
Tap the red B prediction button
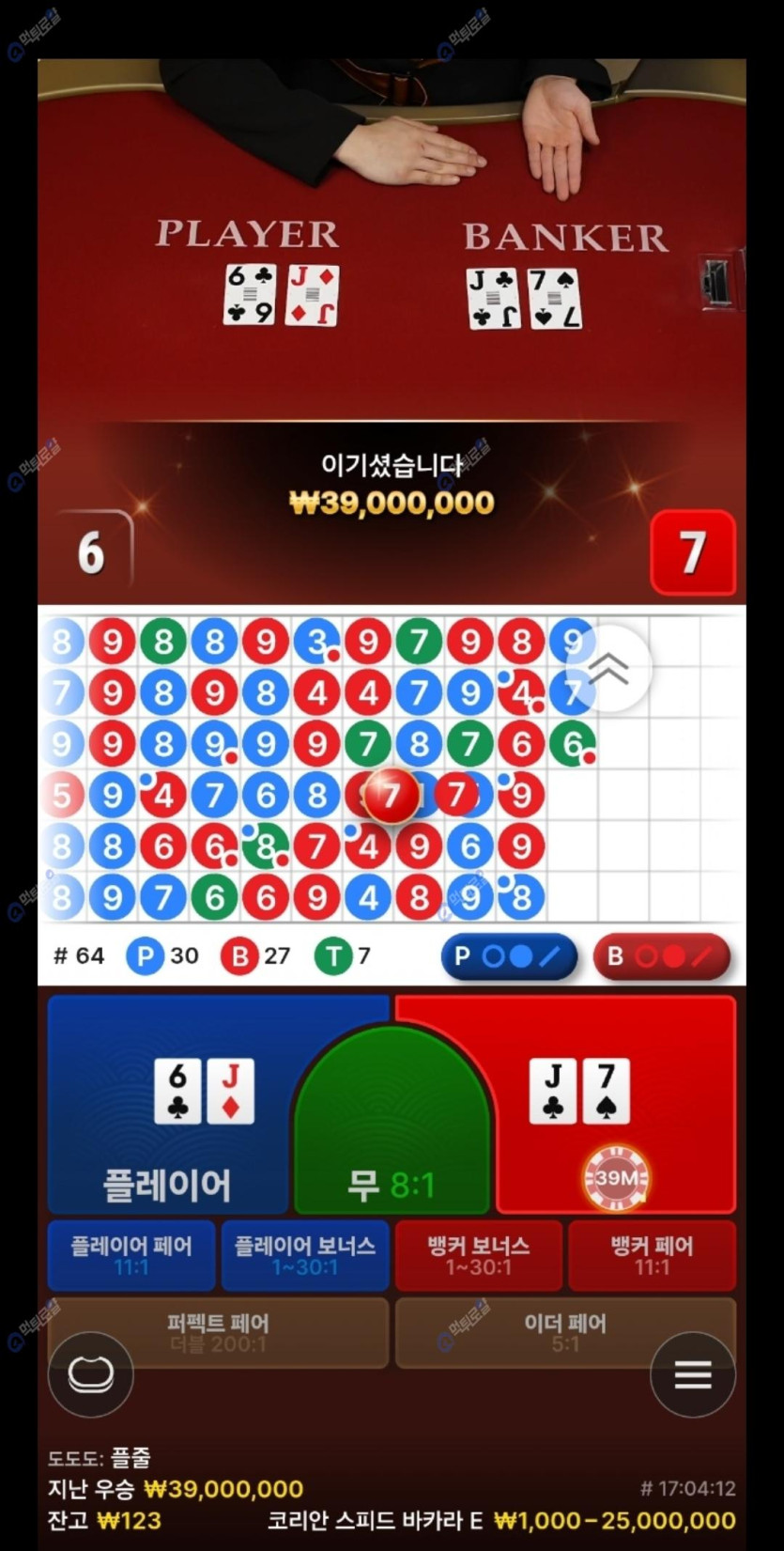[661, 957]
